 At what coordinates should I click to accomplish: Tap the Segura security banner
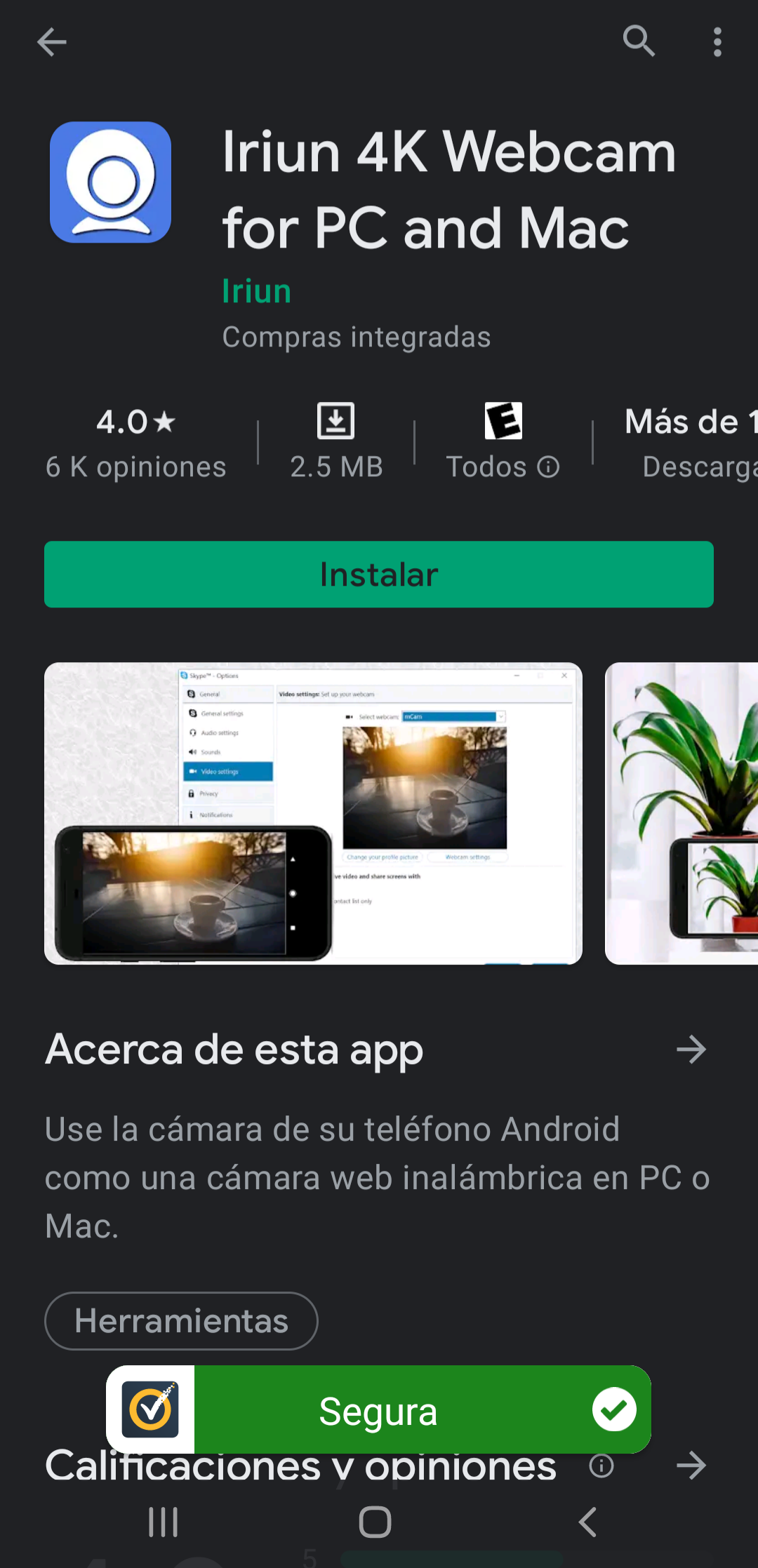coord(379,1409)
